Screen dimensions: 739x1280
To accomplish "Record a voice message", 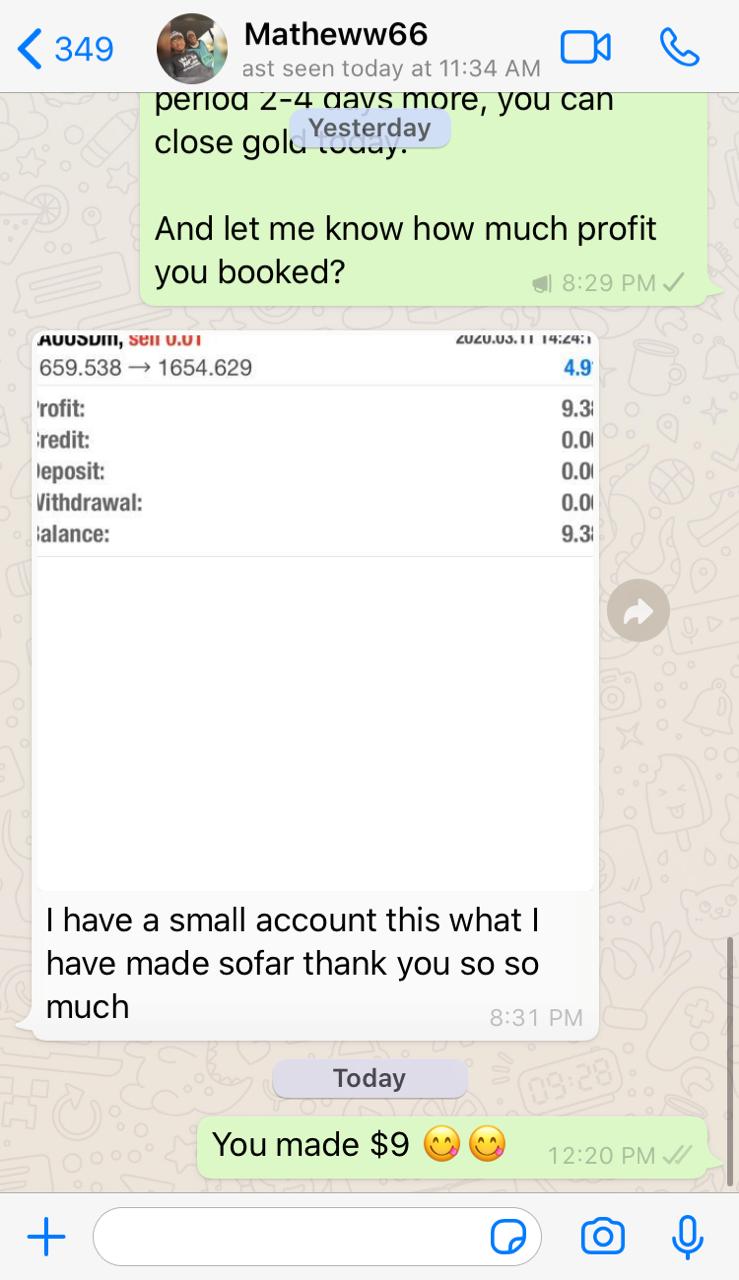I will [686, 1238].
